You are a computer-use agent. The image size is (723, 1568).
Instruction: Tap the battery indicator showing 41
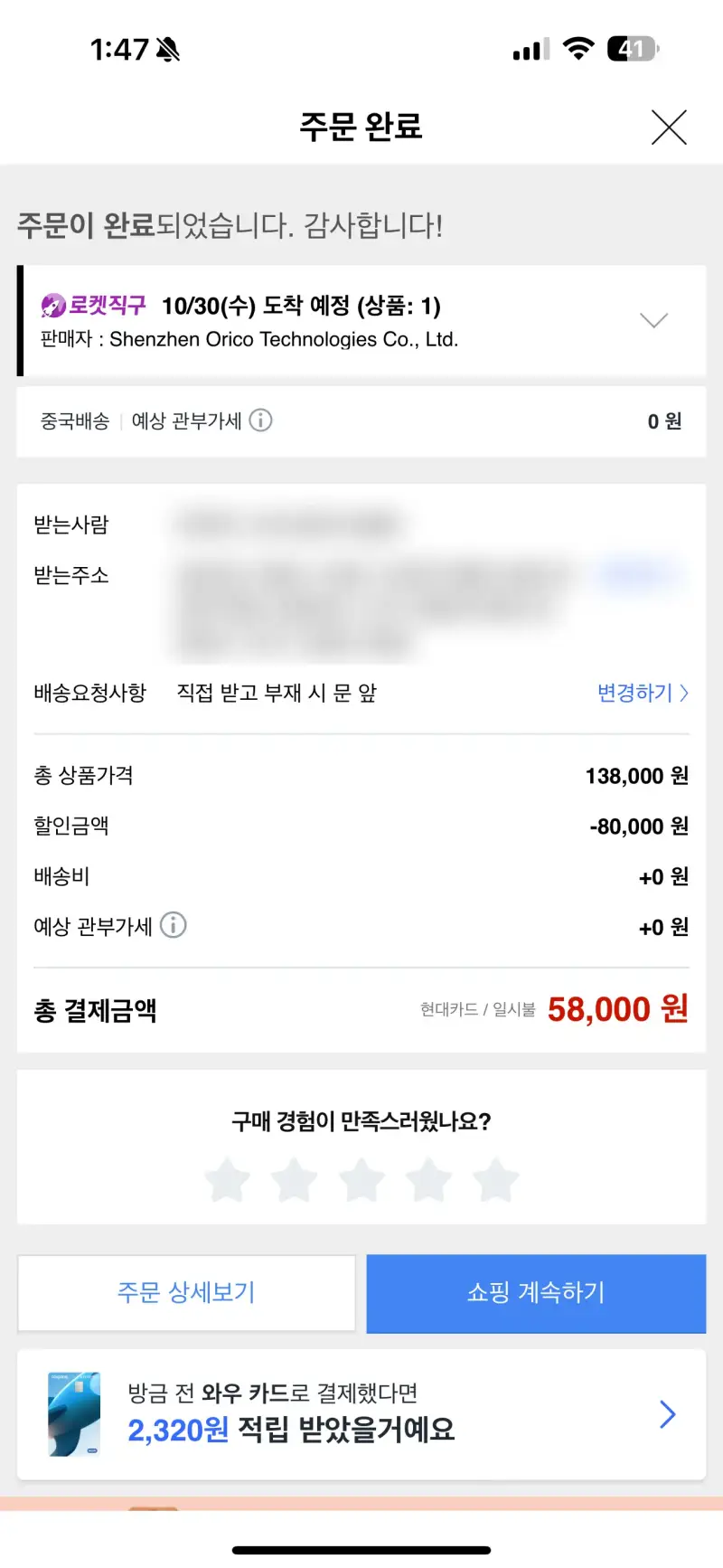[629, 50]
